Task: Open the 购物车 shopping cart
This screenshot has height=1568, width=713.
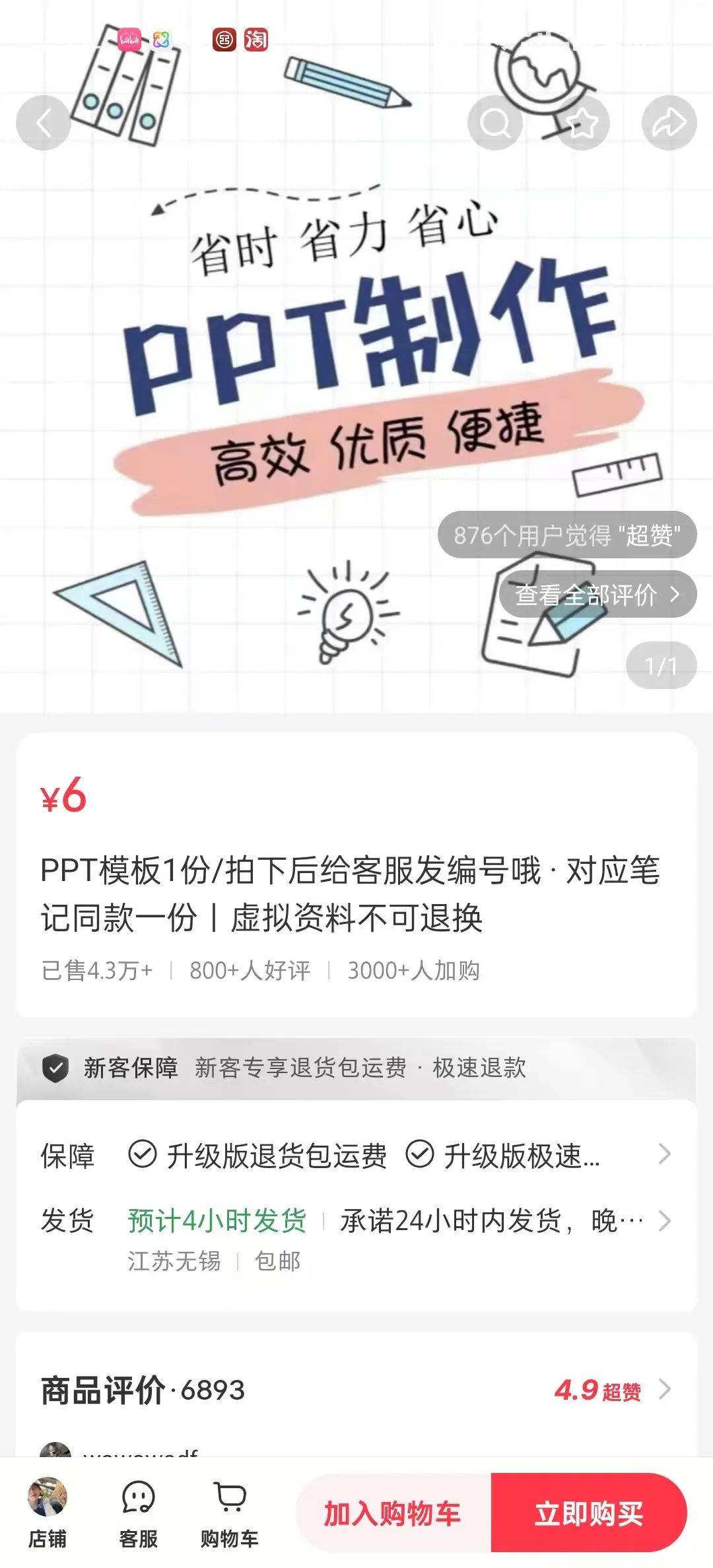Action: pos(230,1514)
